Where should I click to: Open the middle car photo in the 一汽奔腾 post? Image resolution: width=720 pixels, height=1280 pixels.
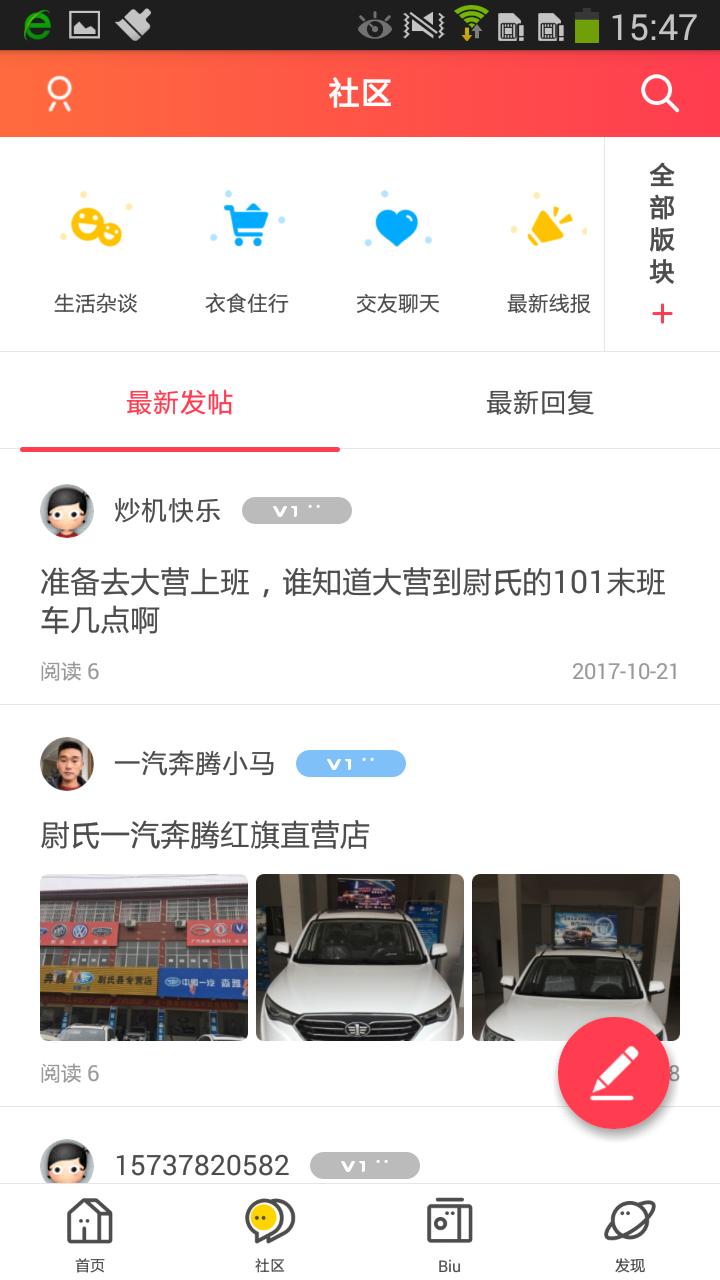360,957
